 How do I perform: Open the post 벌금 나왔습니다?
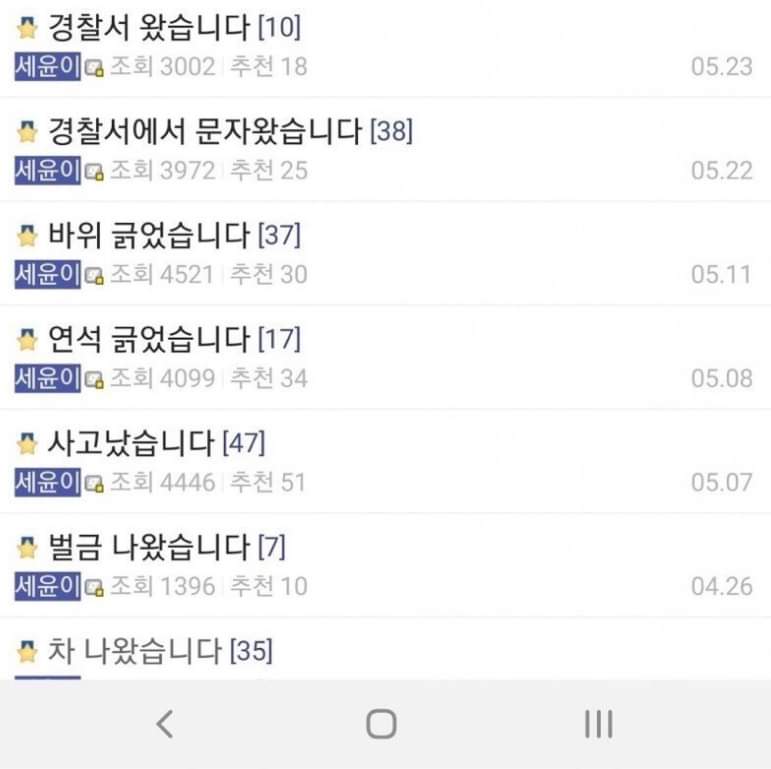148,547
